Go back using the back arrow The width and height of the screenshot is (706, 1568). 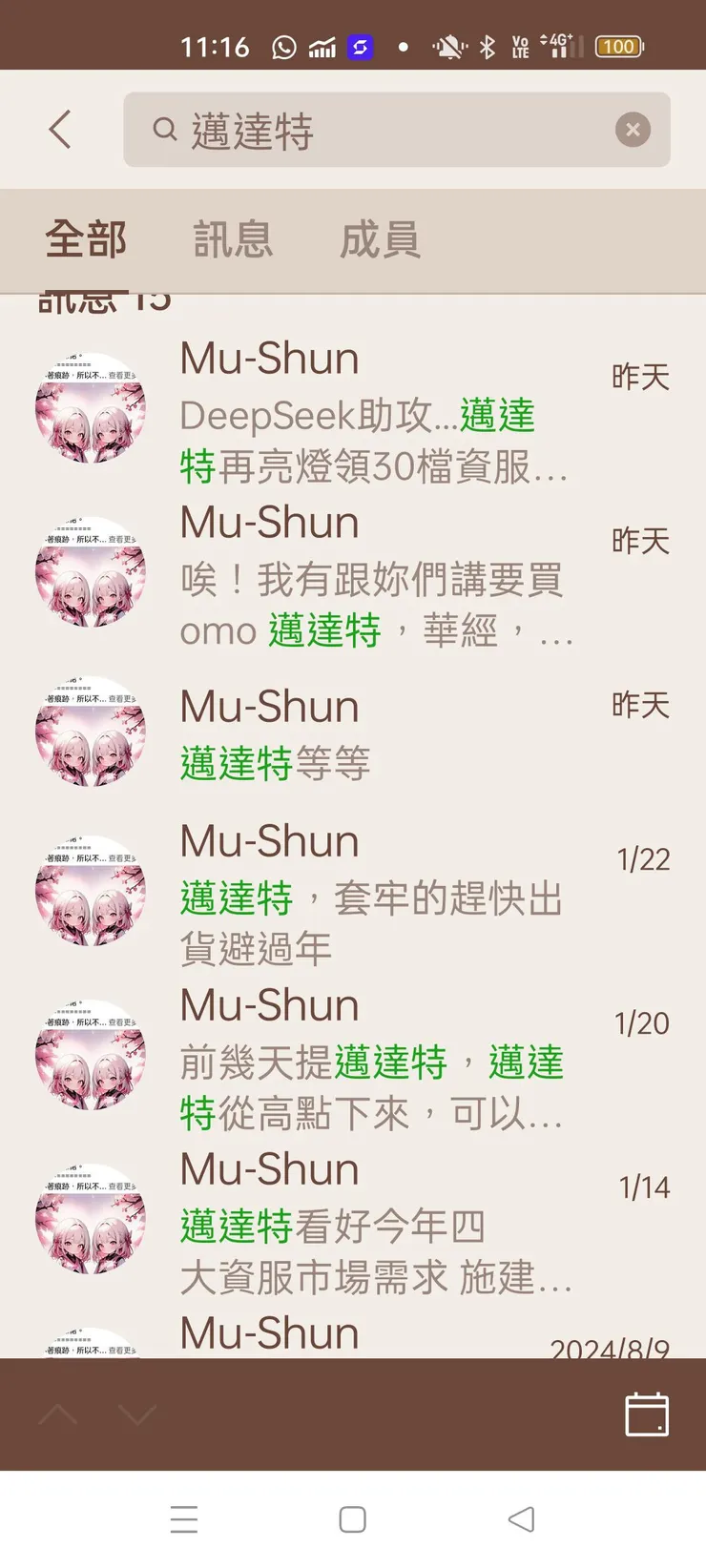59,130
